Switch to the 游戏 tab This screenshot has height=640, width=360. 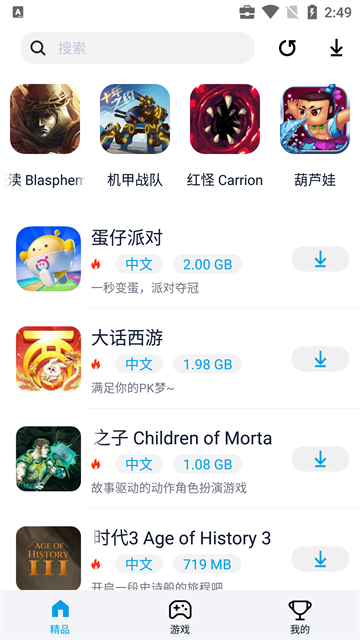click(x=180, y=616)
